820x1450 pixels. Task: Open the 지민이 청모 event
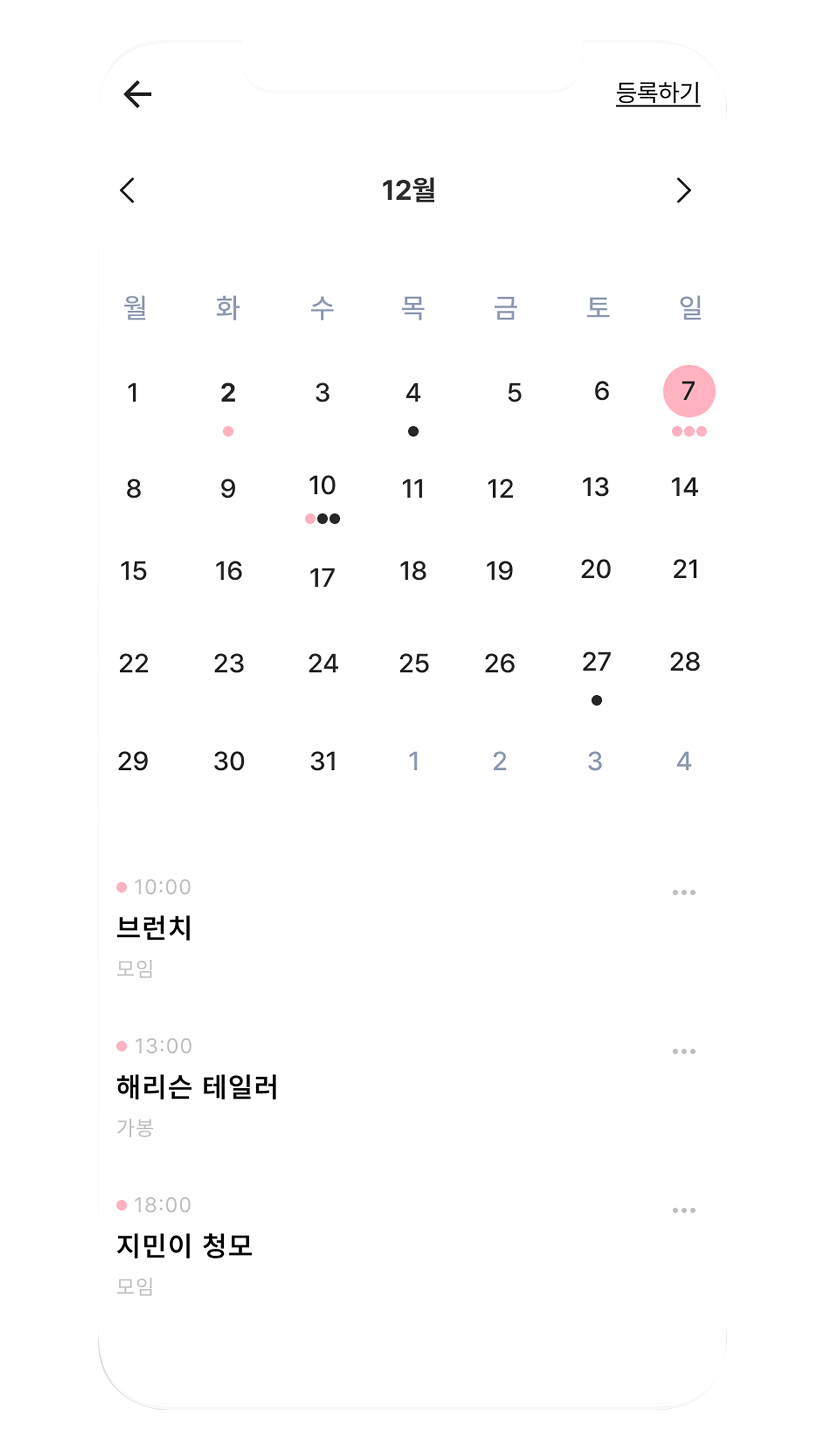coord(185,1246)
